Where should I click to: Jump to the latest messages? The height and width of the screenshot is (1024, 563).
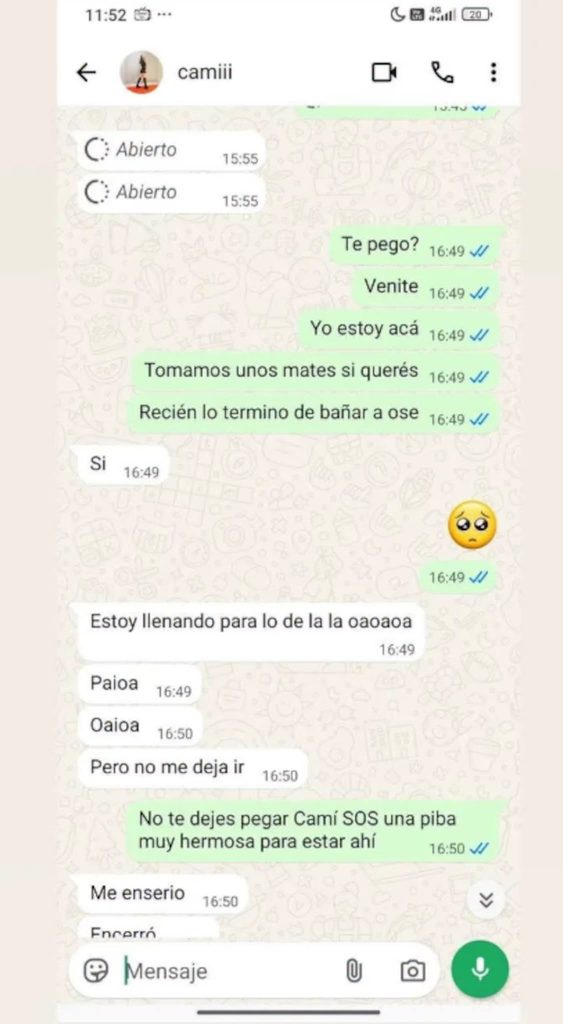coord(486,901)
